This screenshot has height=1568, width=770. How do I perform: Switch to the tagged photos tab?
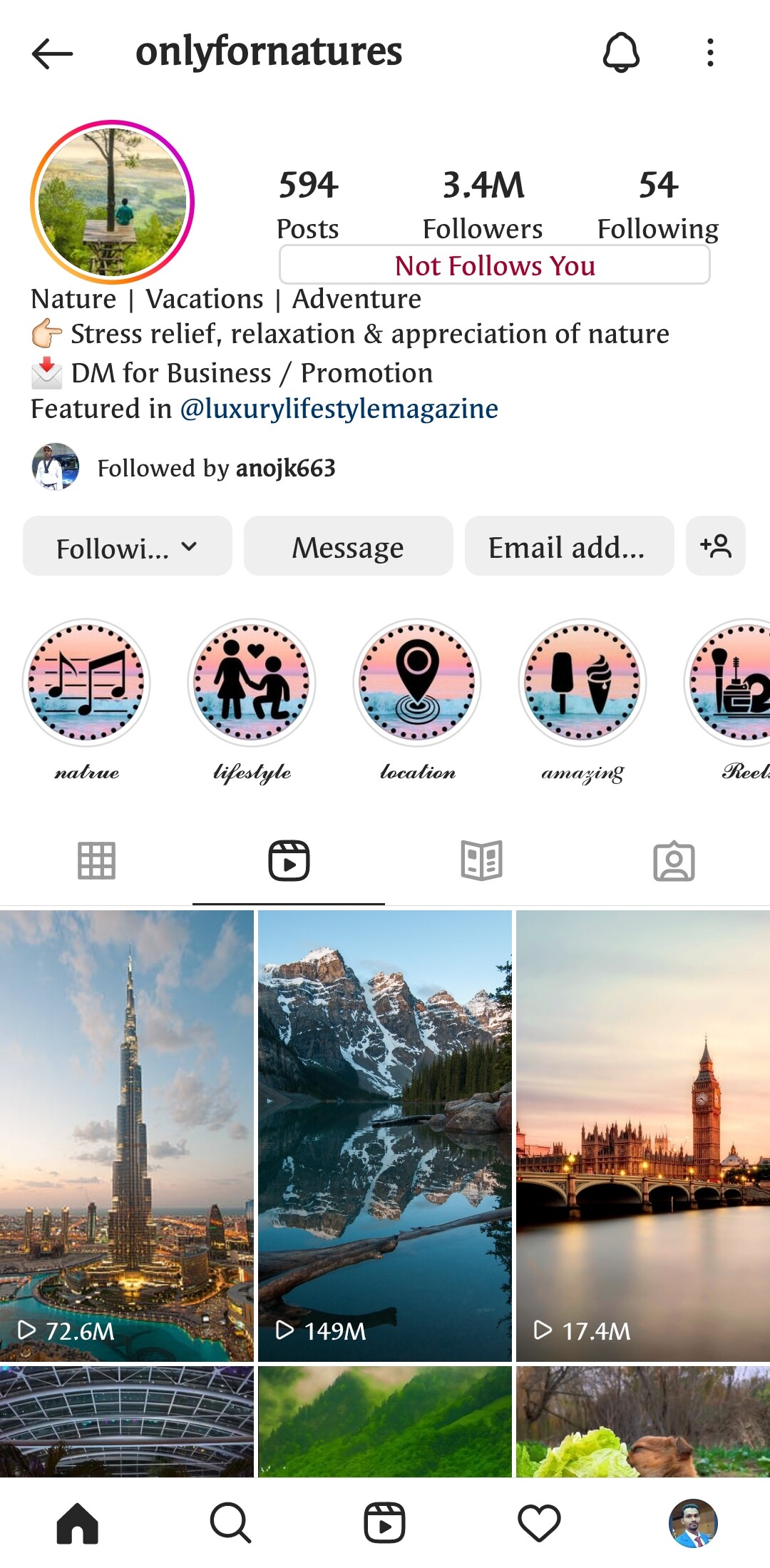coord(674,861)
